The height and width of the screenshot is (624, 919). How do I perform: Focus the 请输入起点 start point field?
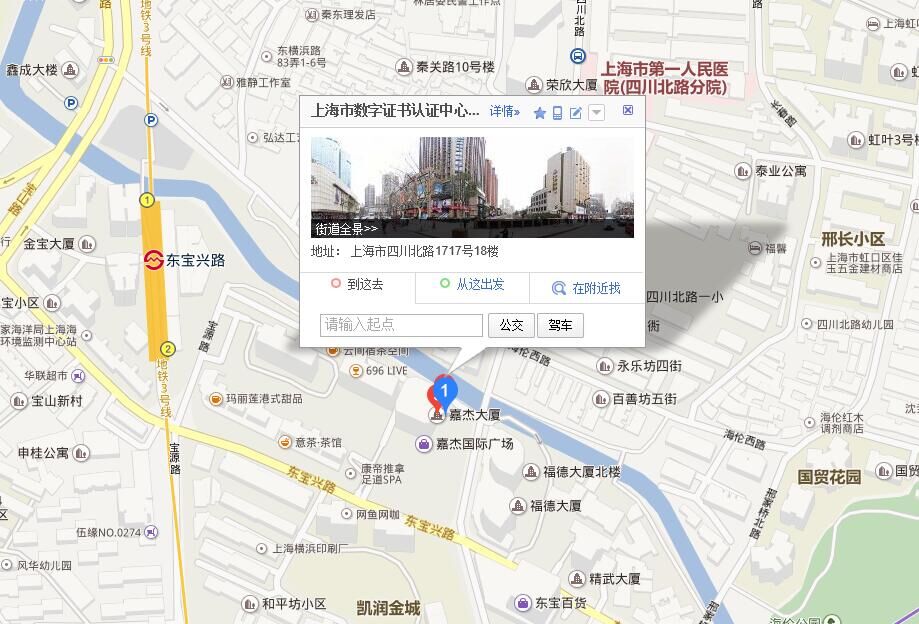coord(401,325)
